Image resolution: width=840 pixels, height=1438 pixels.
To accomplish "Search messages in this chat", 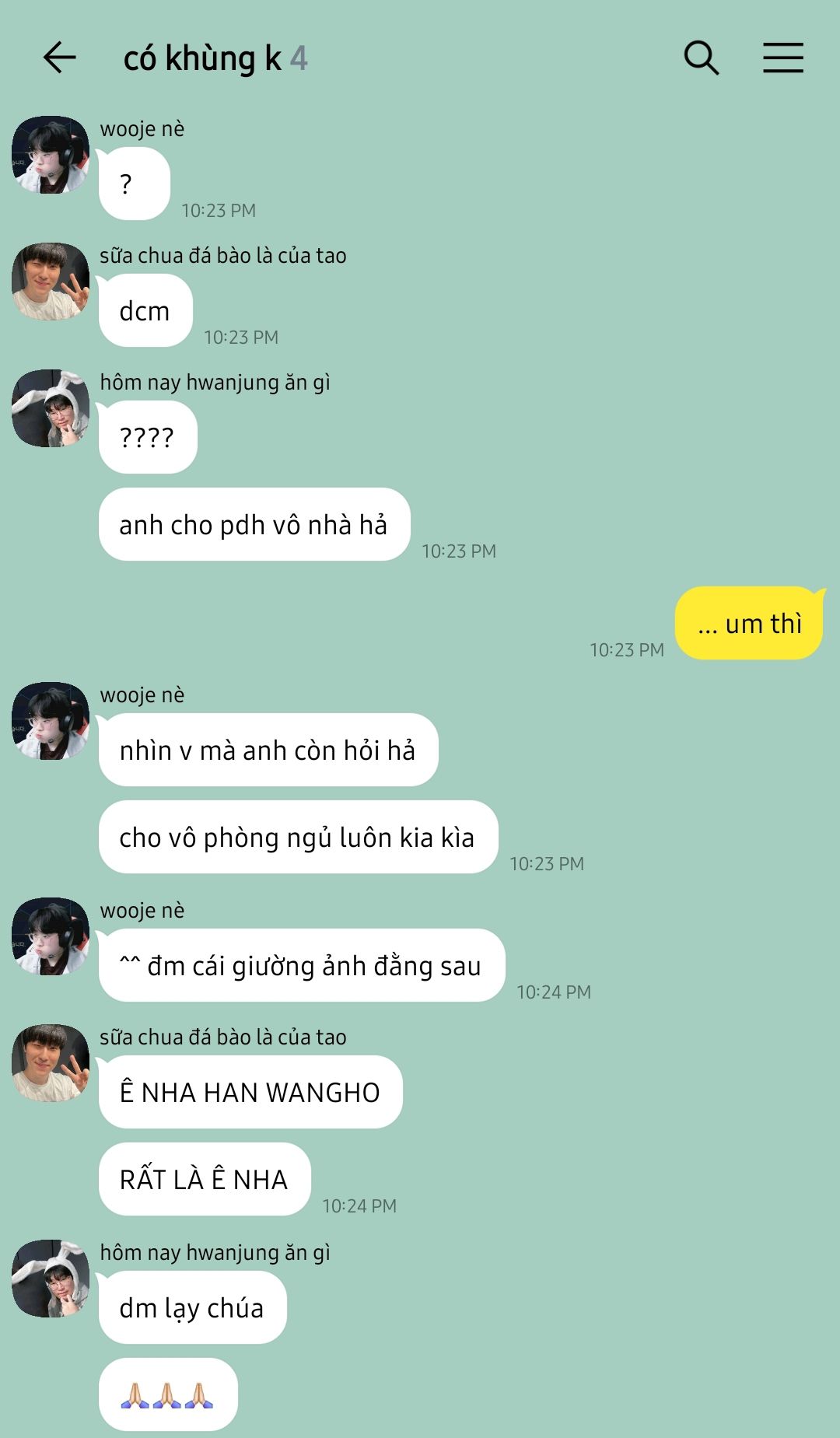I will pos(701,58).
